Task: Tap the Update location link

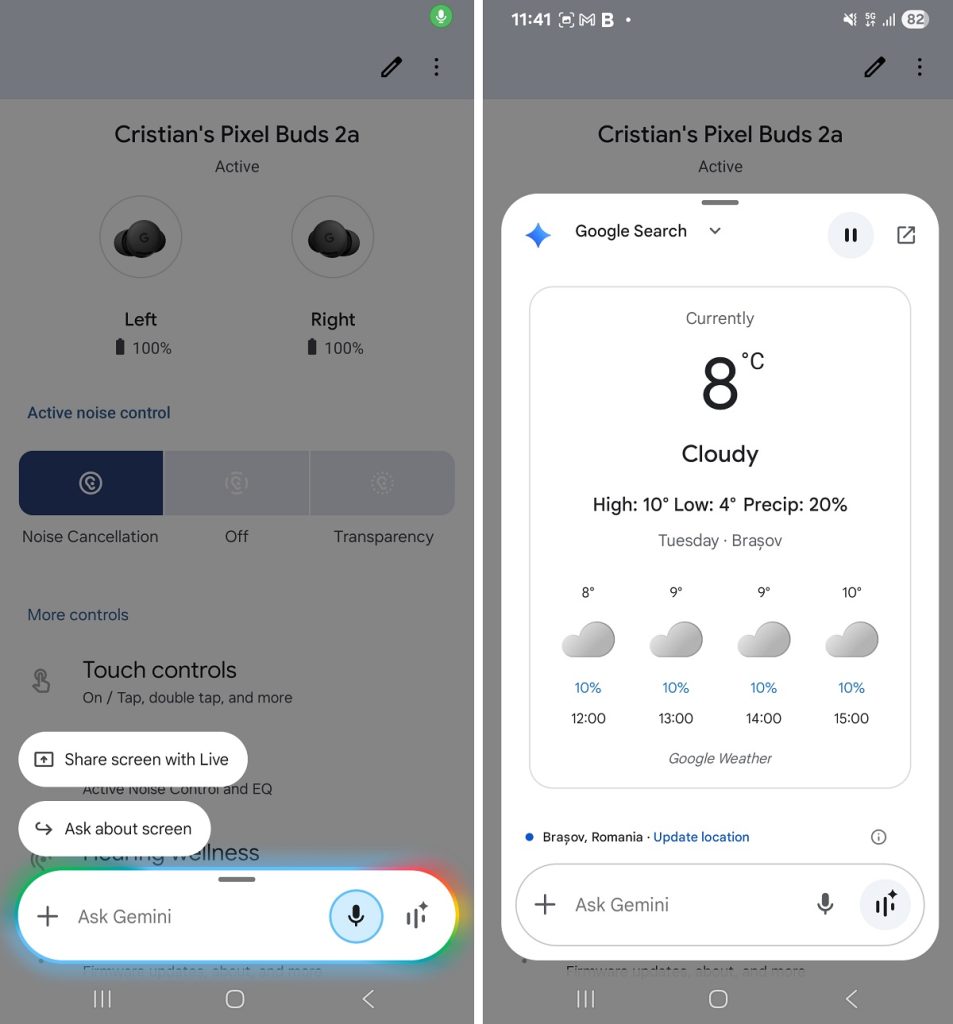Action: (701, 837)
